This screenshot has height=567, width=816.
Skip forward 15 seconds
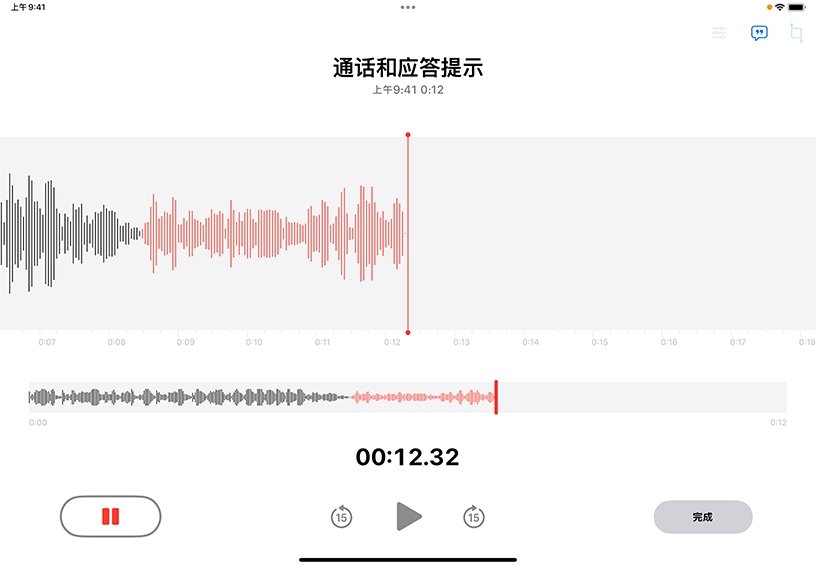474,517
